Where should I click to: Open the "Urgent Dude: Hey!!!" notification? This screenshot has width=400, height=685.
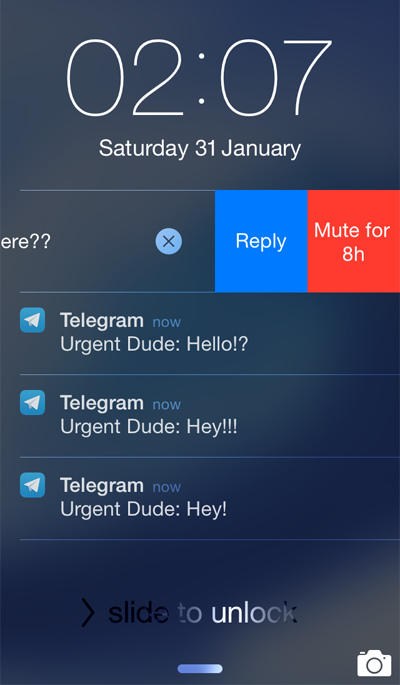click(x=210, y=415)
